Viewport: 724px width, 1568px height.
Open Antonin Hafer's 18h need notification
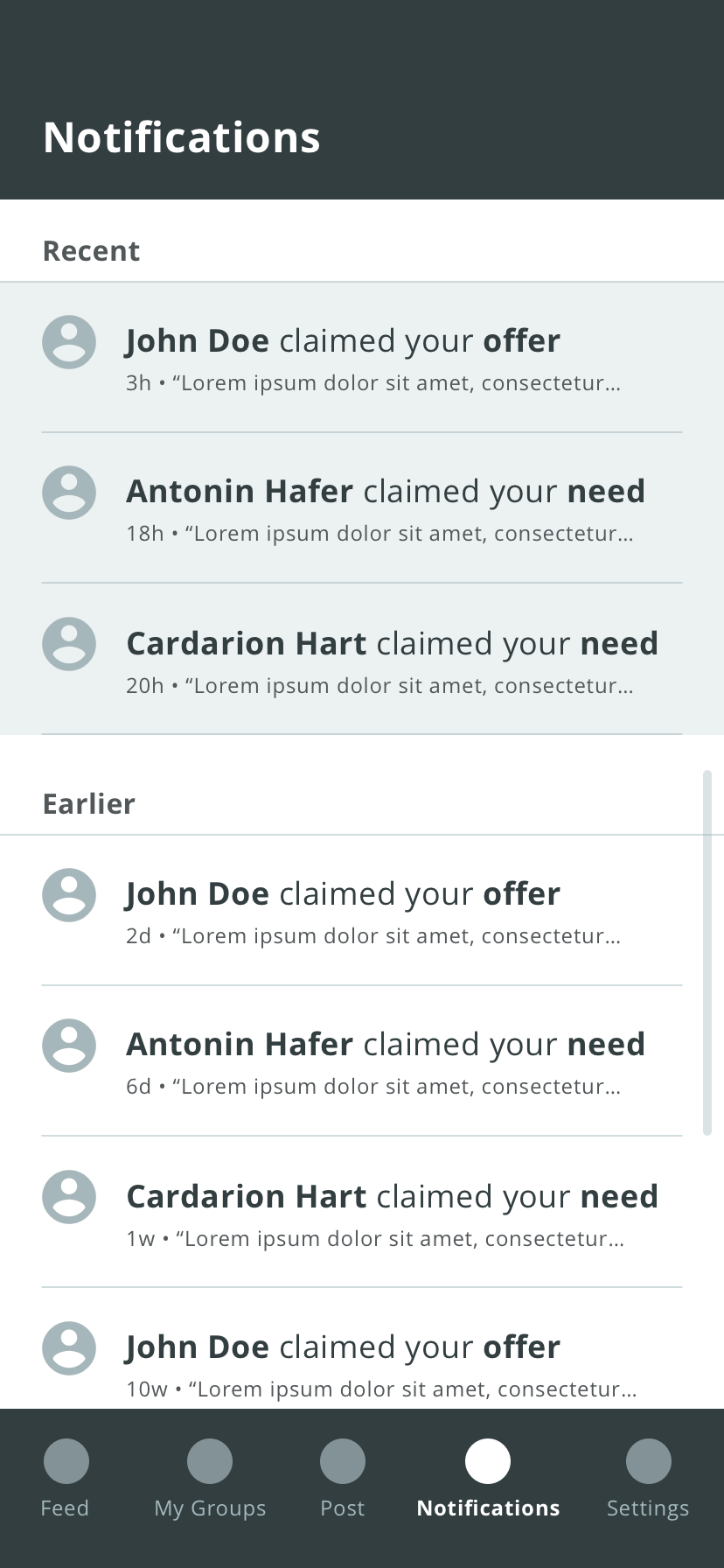click(362, 507)
